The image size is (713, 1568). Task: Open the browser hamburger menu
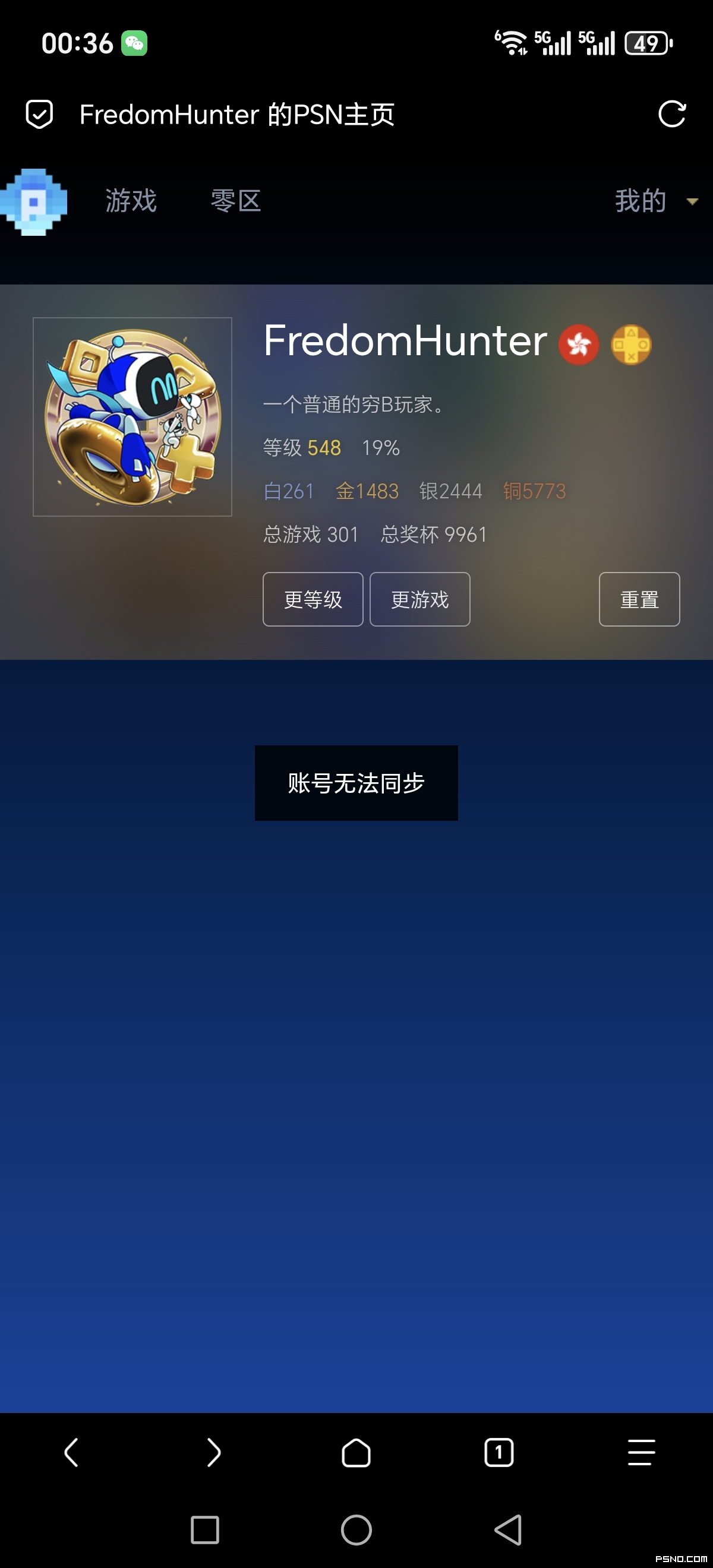click(x=641, y=1453)
